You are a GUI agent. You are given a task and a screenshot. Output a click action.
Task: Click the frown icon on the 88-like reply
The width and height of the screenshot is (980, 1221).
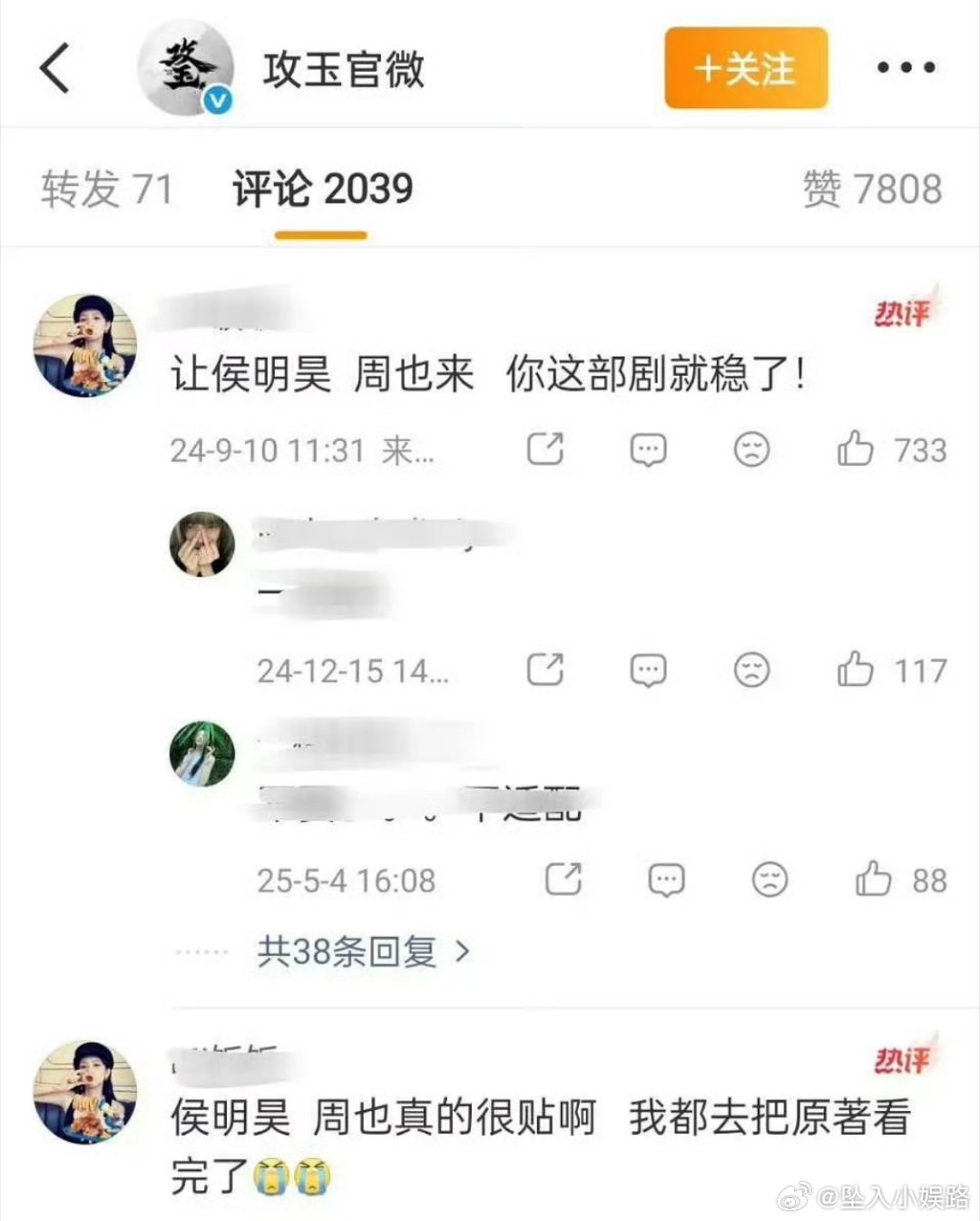770,879
